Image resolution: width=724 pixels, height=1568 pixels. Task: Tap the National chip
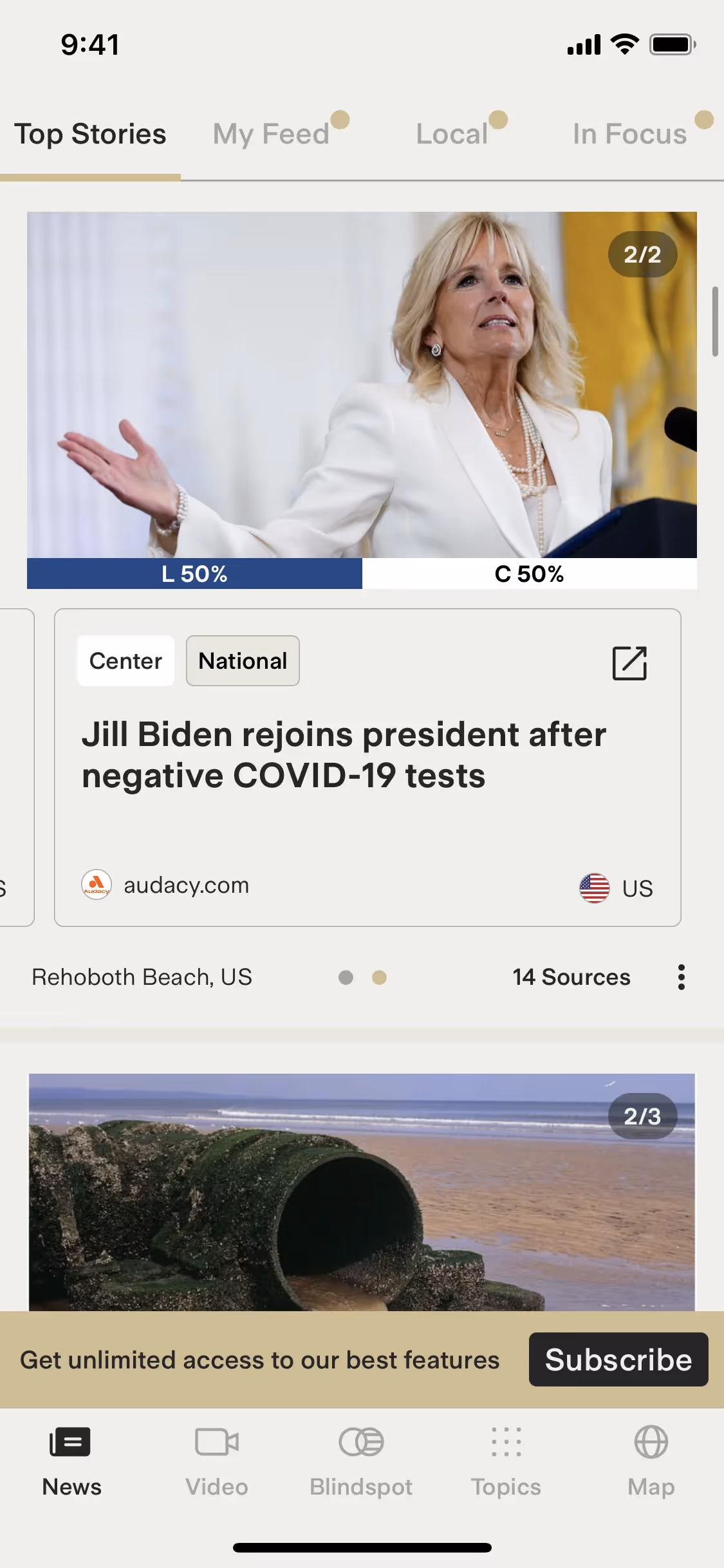pos(243,661)
